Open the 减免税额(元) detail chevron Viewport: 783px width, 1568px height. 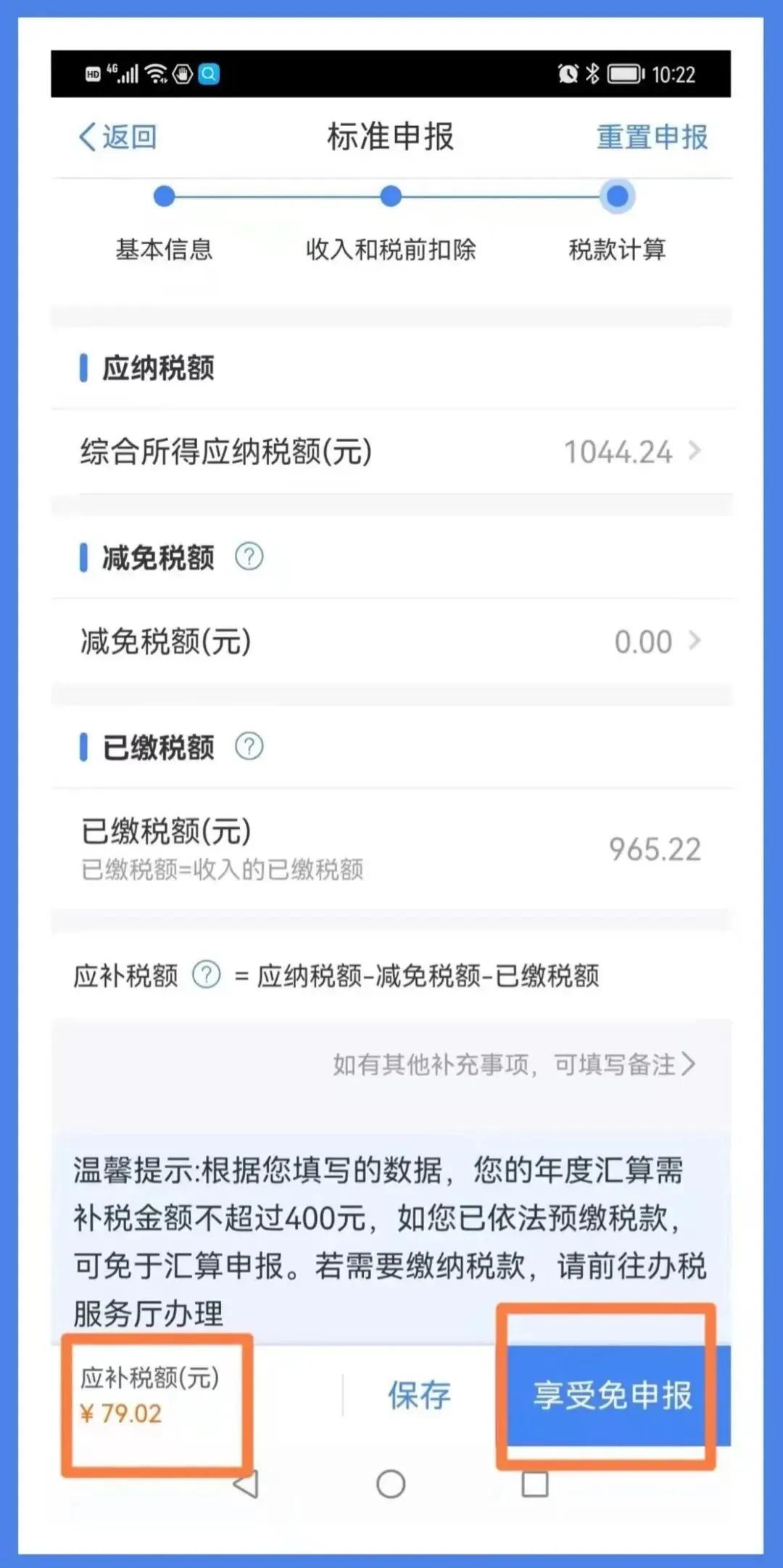point(695,641)
